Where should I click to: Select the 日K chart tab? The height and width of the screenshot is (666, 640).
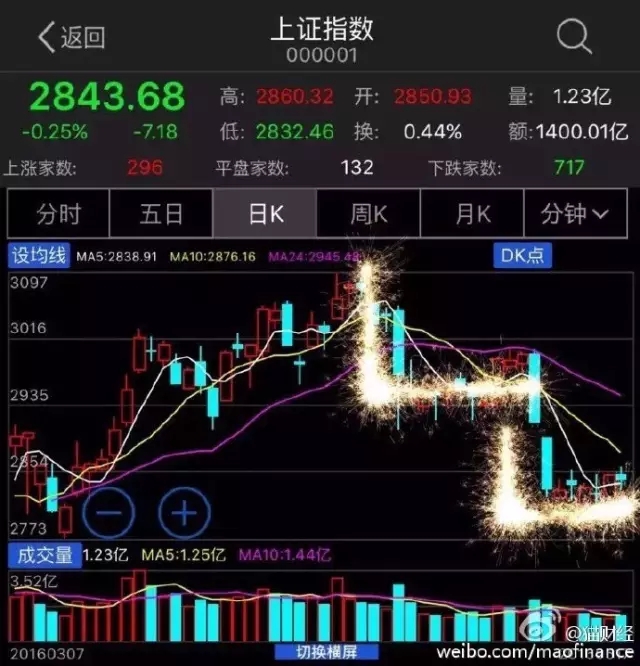point(264,213)
